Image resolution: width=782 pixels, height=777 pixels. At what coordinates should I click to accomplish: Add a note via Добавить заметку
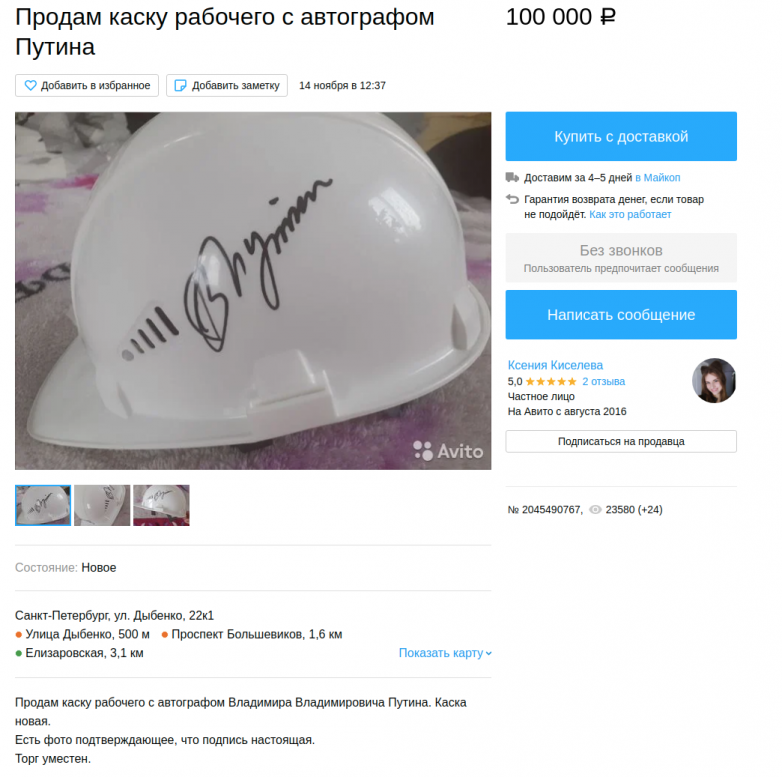[x=227, y=86]
